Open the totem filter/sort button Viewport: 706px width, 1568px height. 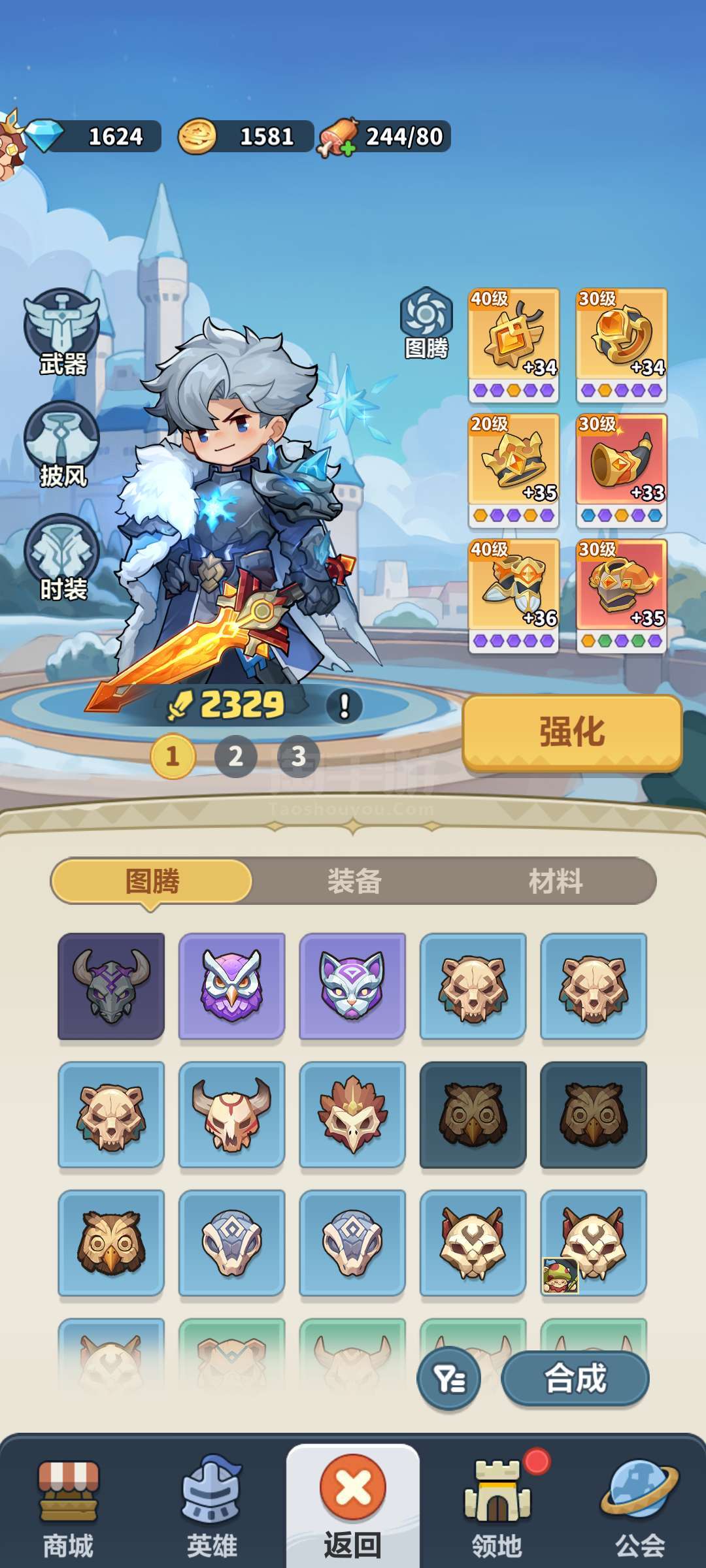448,1378
